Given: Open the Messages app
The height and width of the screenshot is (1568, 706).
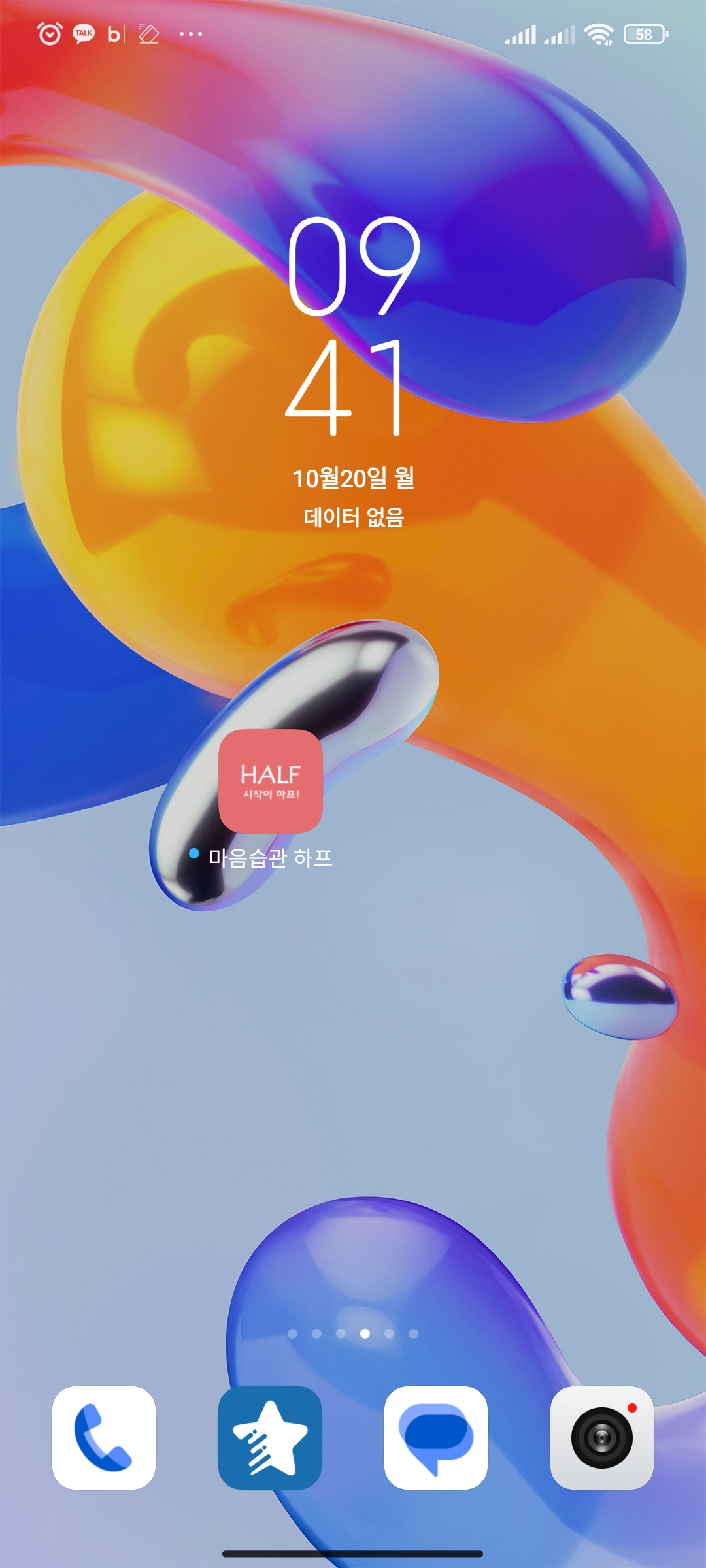Looking at the screenshot, I should [x=436, y=1438].
